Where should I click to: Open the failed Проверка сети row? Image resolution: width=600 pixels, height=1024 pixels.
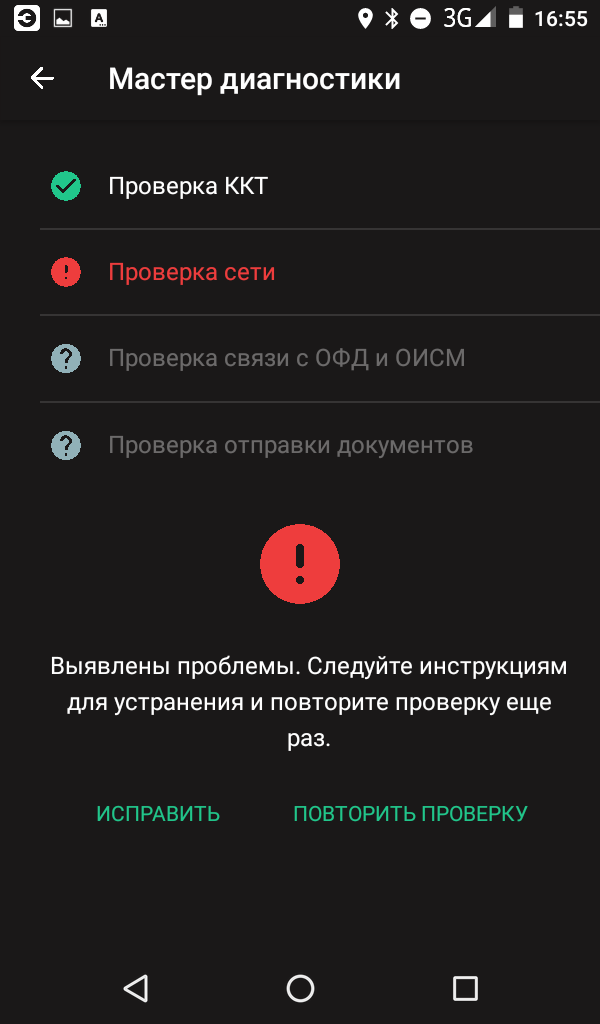[320, 272]
